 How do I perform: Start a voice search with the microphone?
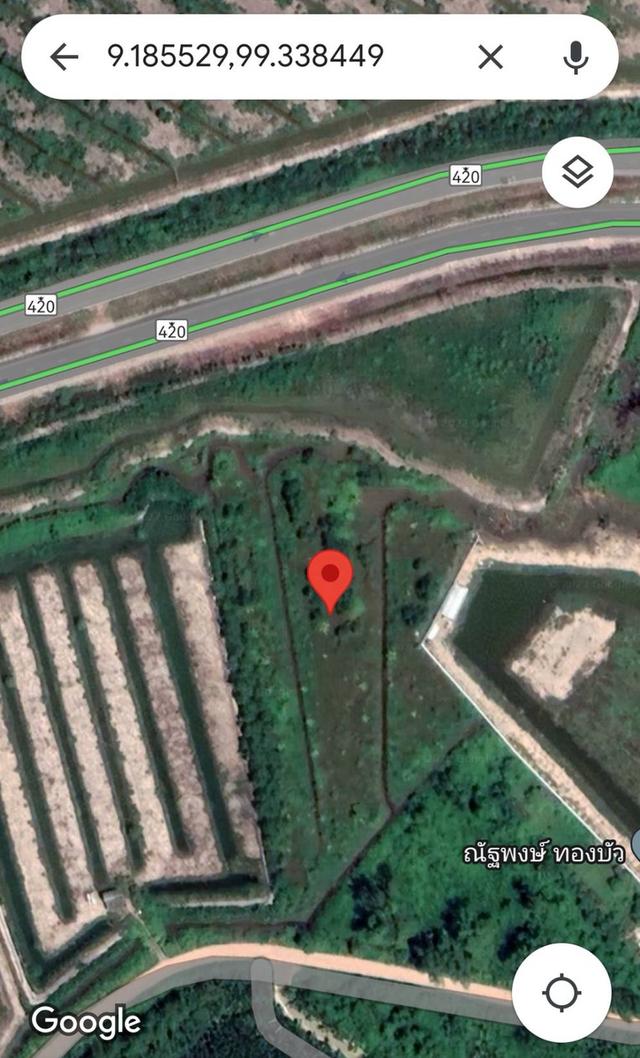(x=575, y=57)
